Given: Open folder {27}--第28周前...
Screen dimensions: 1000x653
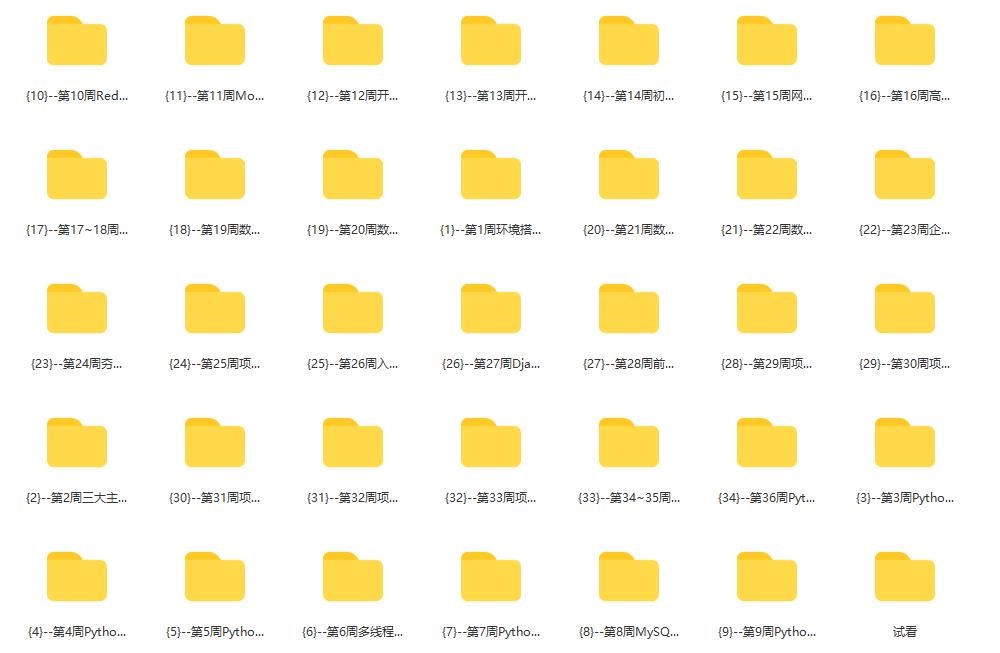Looking at the screenshot, I should point(629,310).
